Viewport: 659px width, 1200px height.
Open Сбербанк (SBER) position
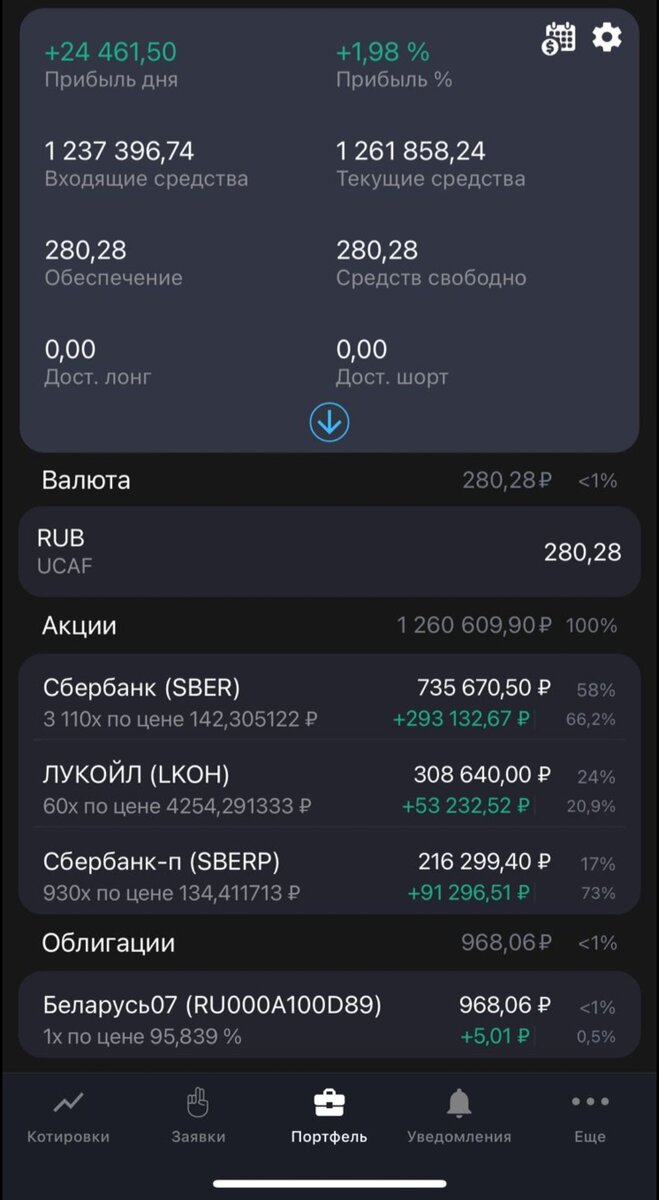coord(329,703)
